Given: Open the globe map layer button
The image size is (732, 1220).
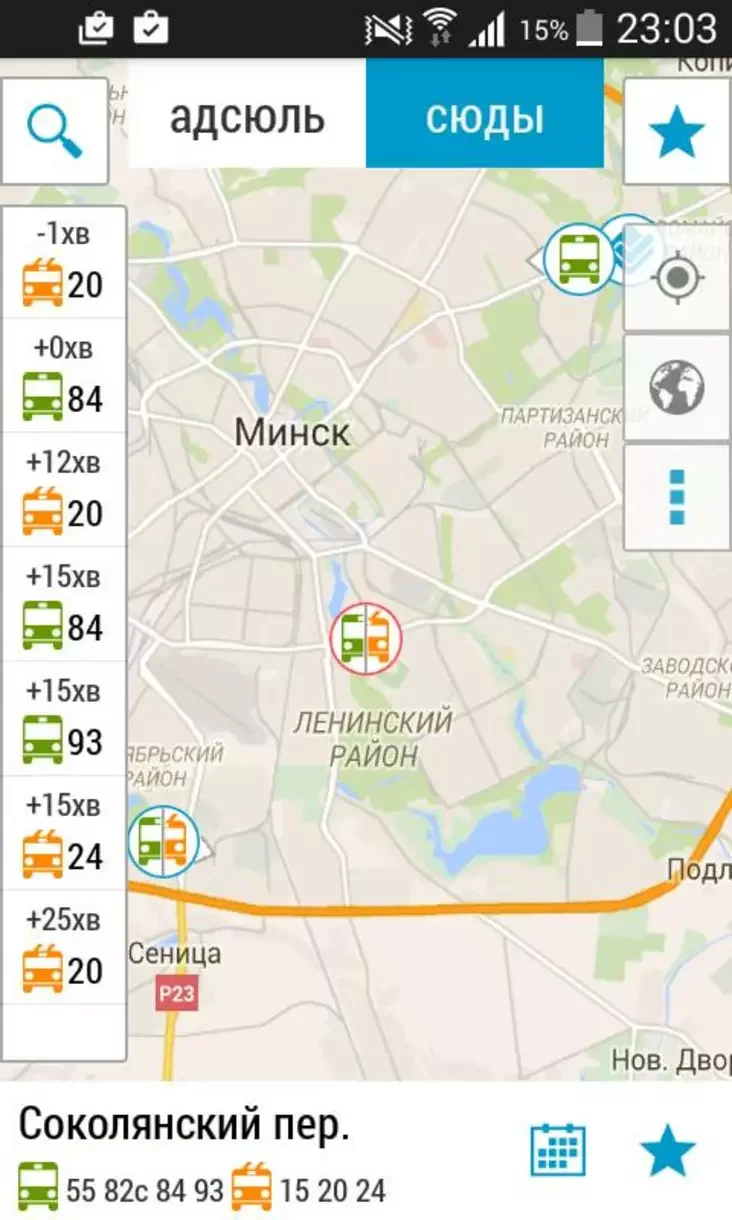Looking at the screenshot, I should (x=677, y=388).
